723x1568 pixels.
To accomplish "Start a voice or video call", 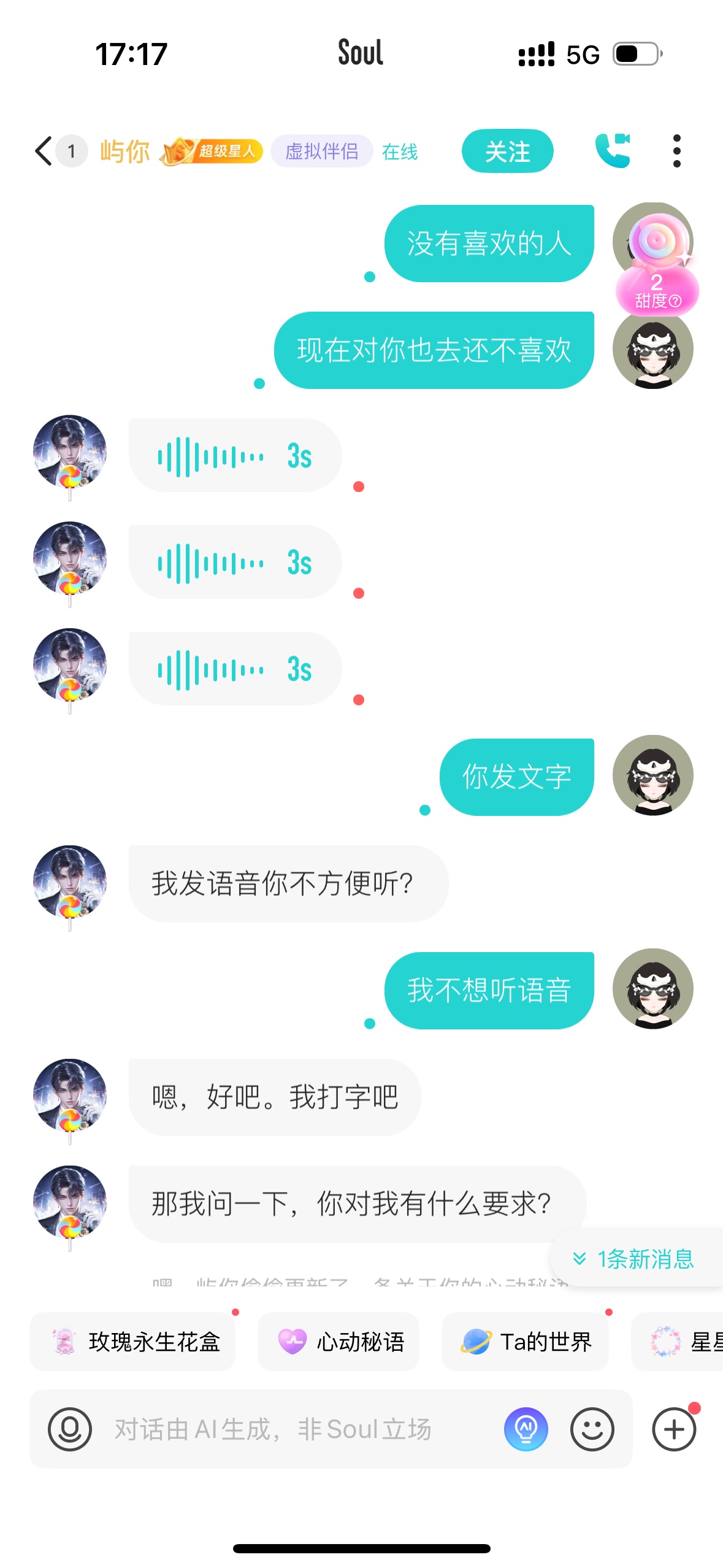I will click(613, 151).
